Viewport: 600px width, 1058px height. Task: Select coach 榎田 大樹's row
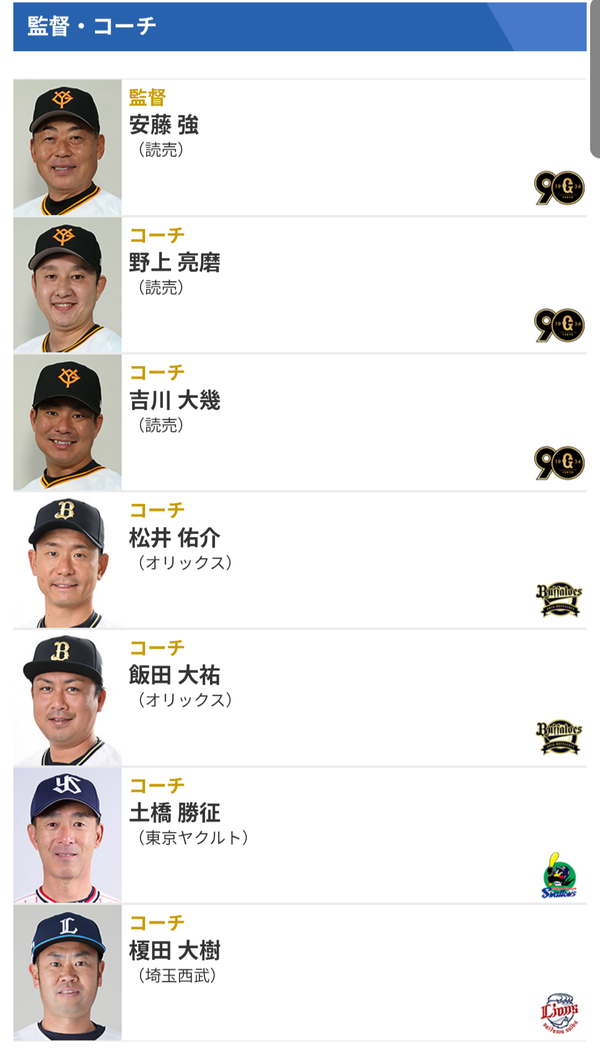[300, 973]
